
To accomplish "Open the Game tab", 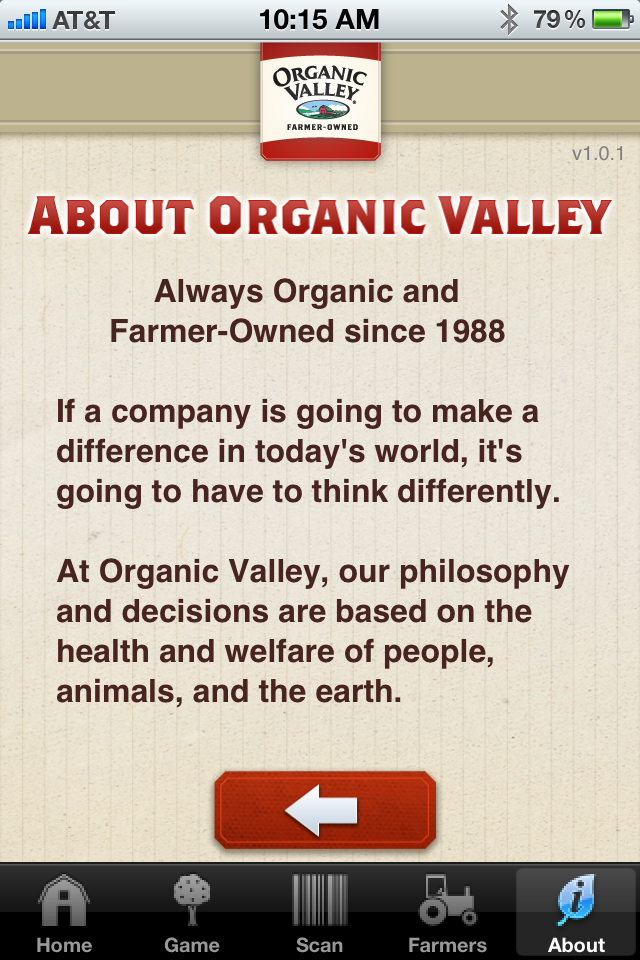I will (192, 912).
